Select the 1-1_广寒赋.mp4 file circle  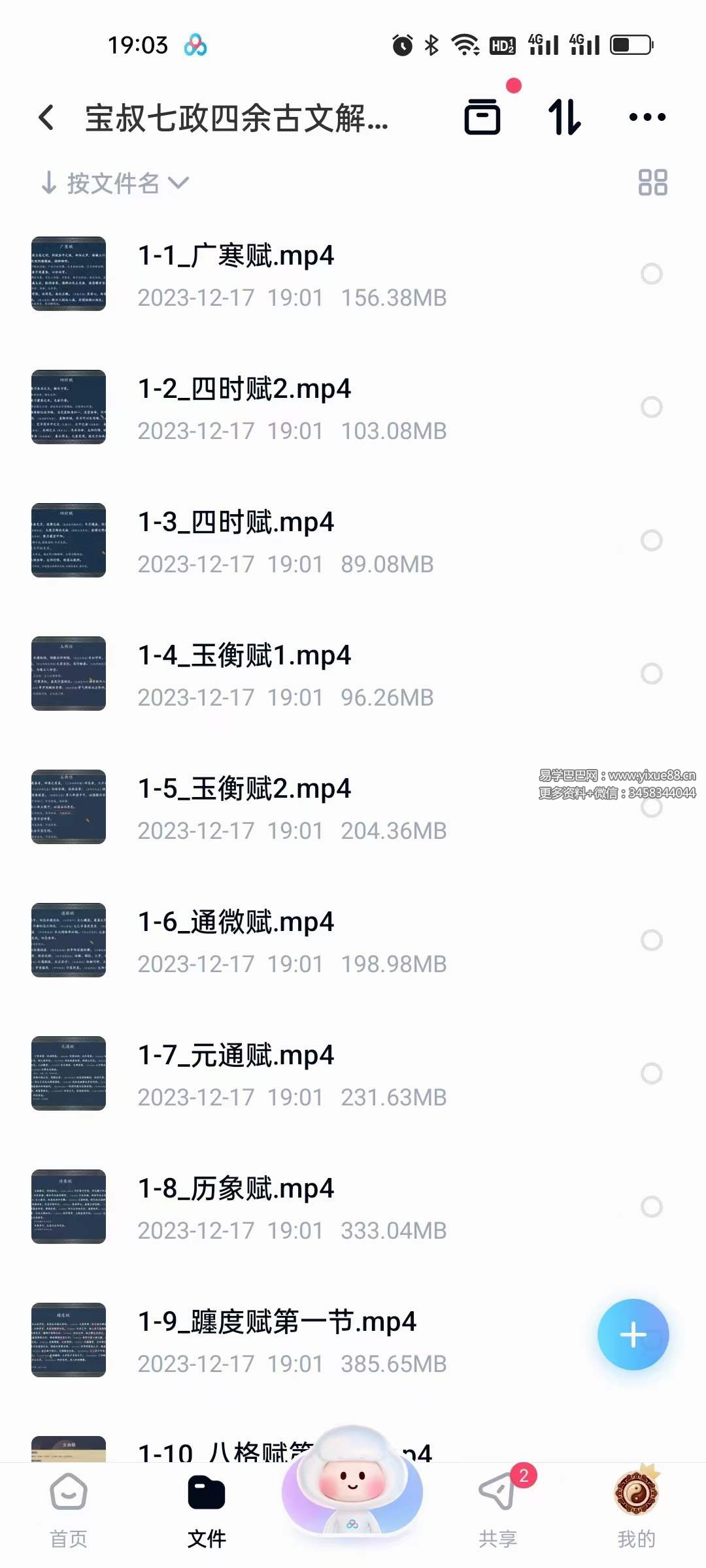tap(652, 274)
